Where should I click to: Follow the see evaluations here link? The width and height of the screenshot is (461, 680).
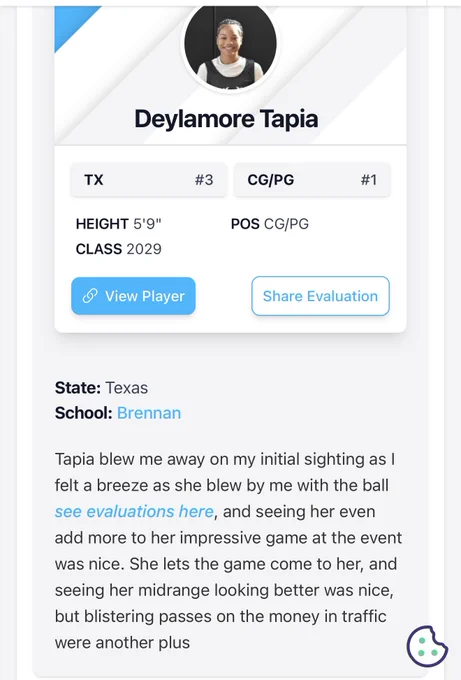(x=134, y=511)
